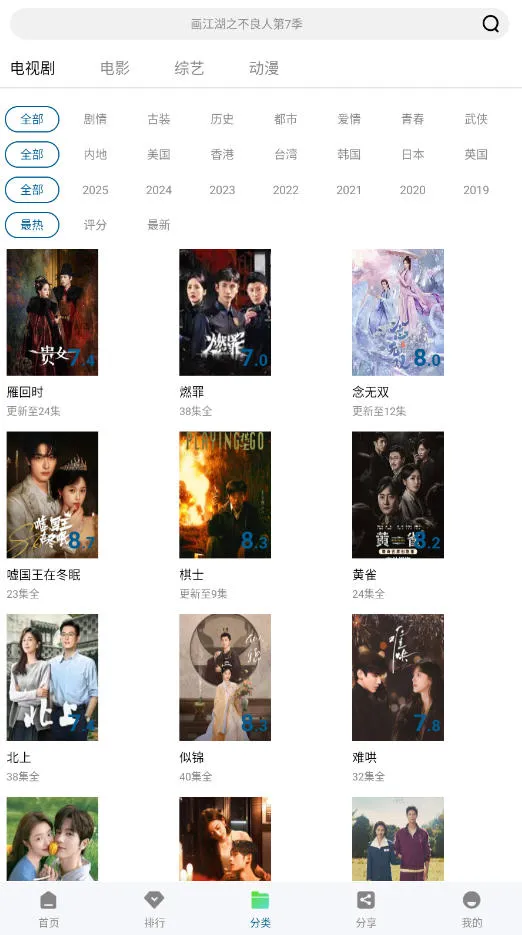Sort the list by 评分

[x=95, y=225]
